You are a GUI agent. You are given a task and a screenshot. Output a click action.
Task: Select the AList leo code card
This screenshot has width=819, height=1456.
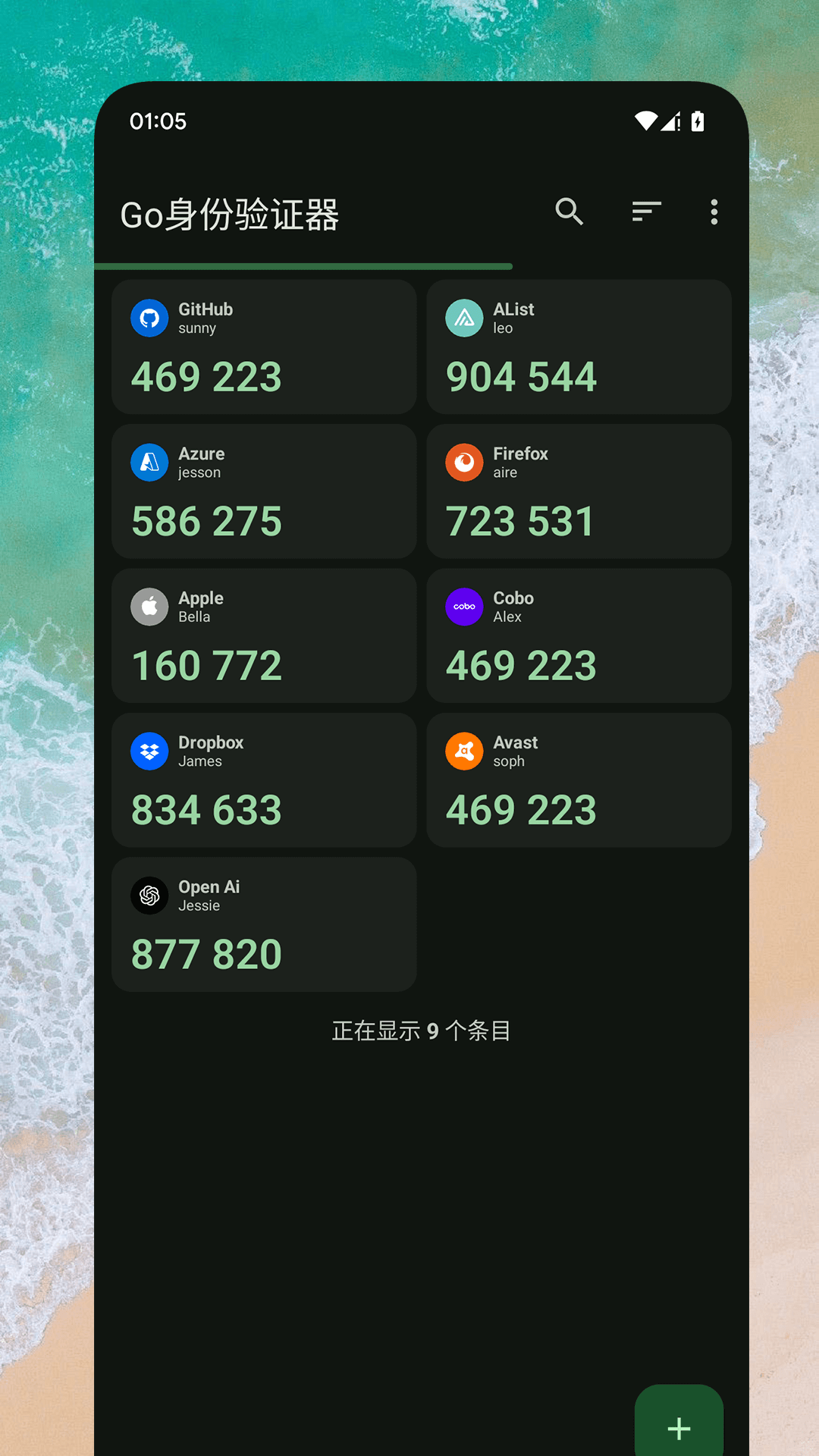pyautogui.click(x=579, y=347)
